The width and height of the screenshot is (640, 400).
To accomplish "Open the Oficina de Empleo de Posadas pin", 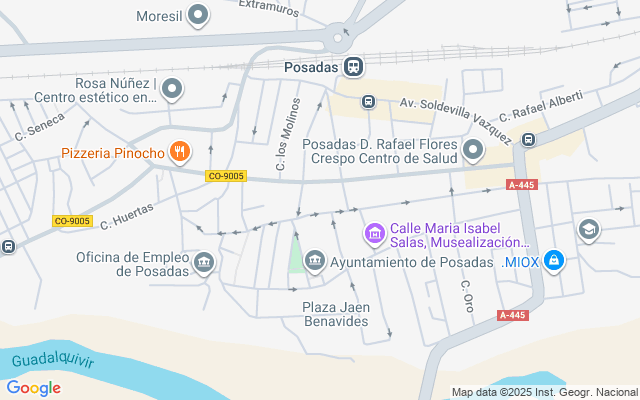I will [204, 263].
